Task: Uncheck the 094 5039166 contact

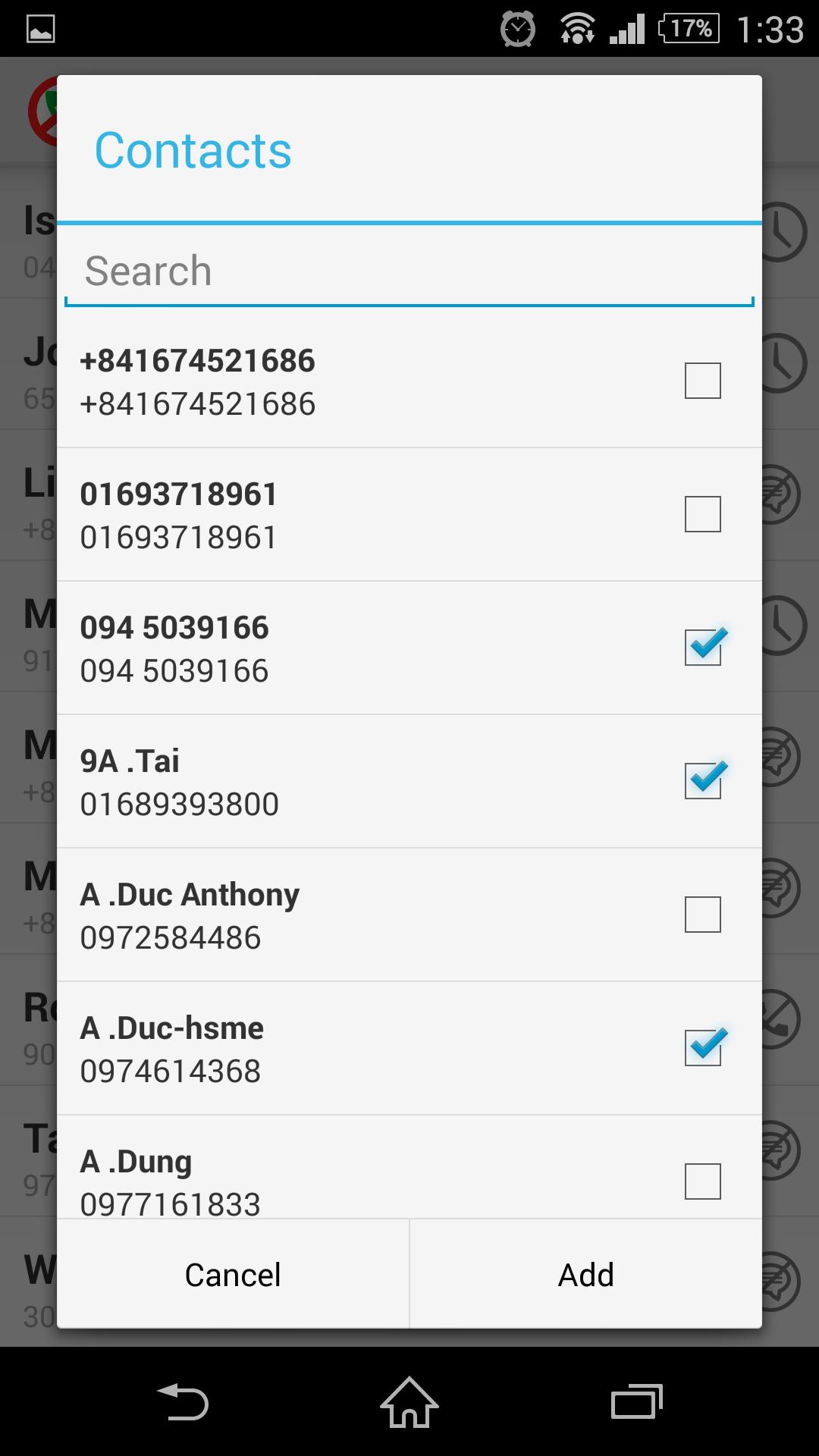Action: coord(704,647)
